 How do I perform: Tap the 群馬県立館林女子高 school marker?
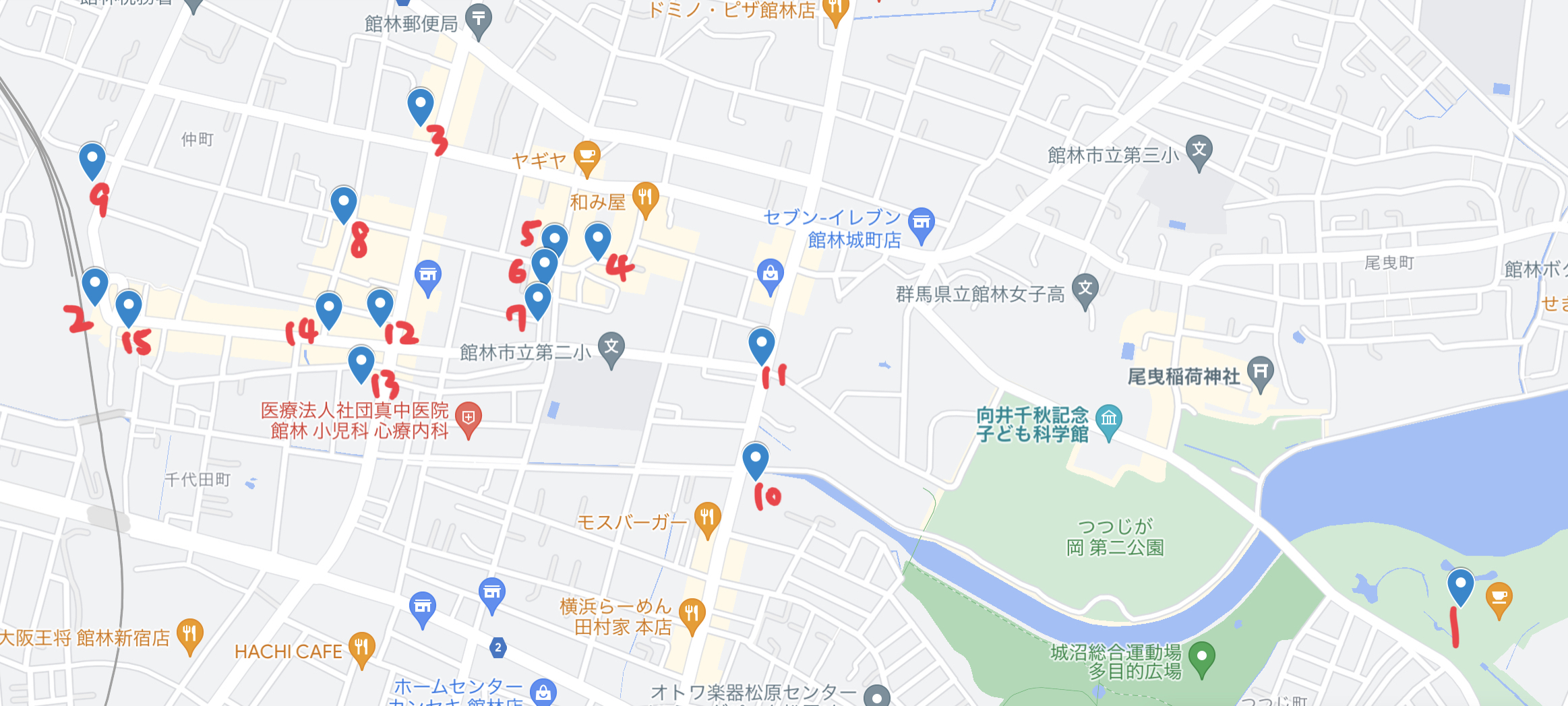[1085, 290]
